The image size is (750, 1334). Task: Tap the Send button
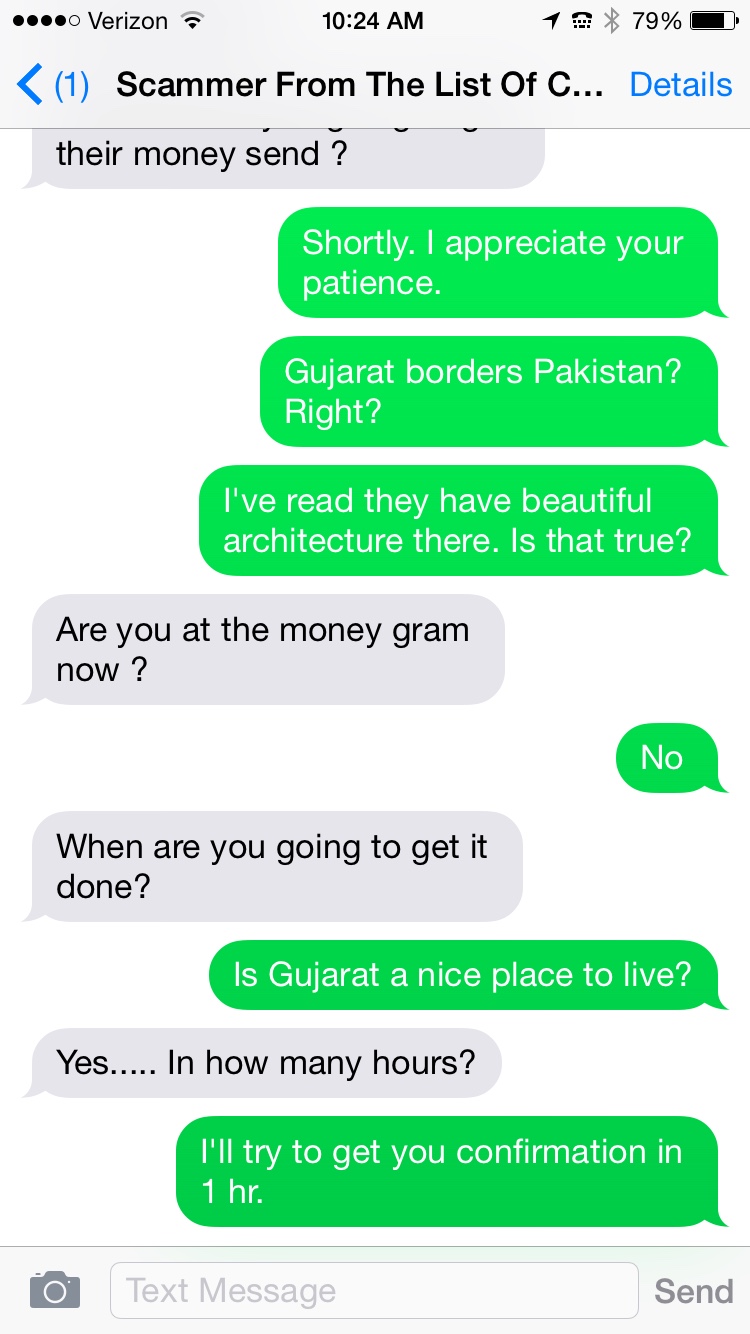coord(693,1291)
